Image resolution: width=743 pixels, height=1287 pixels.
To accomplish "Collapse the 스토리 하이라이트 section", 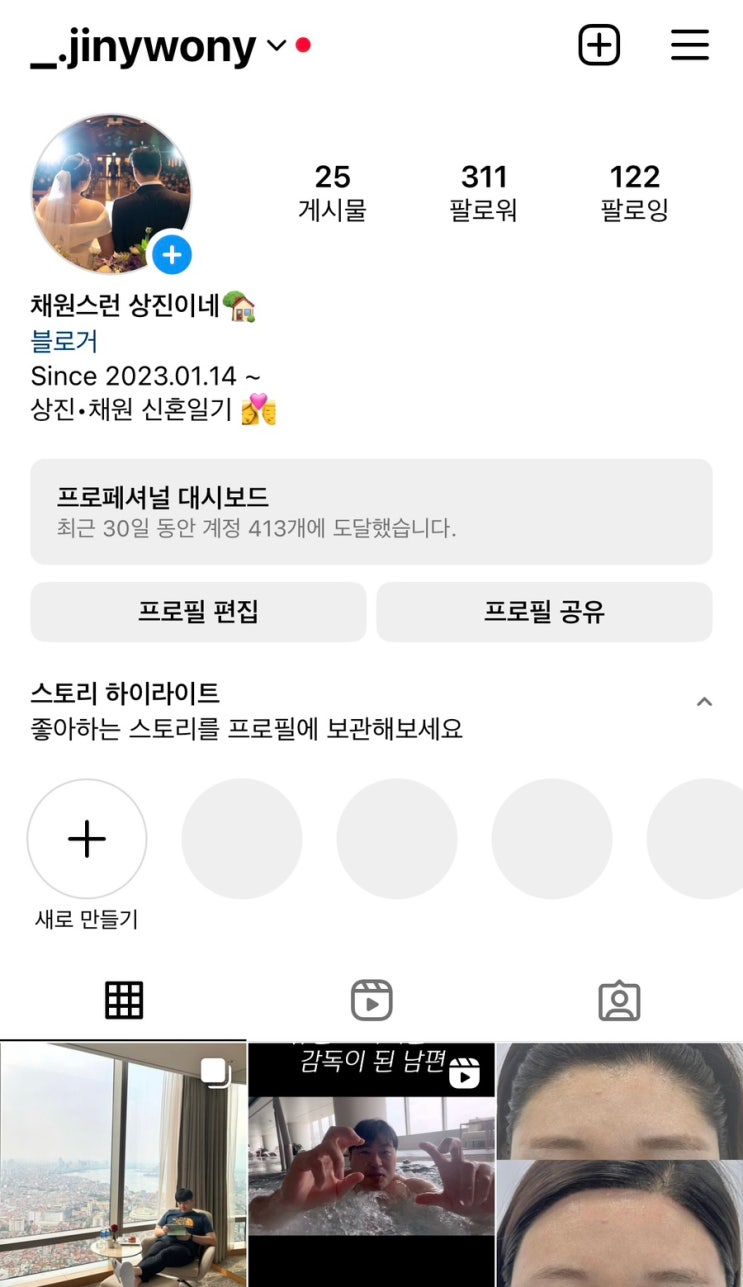I will point(704,702).
